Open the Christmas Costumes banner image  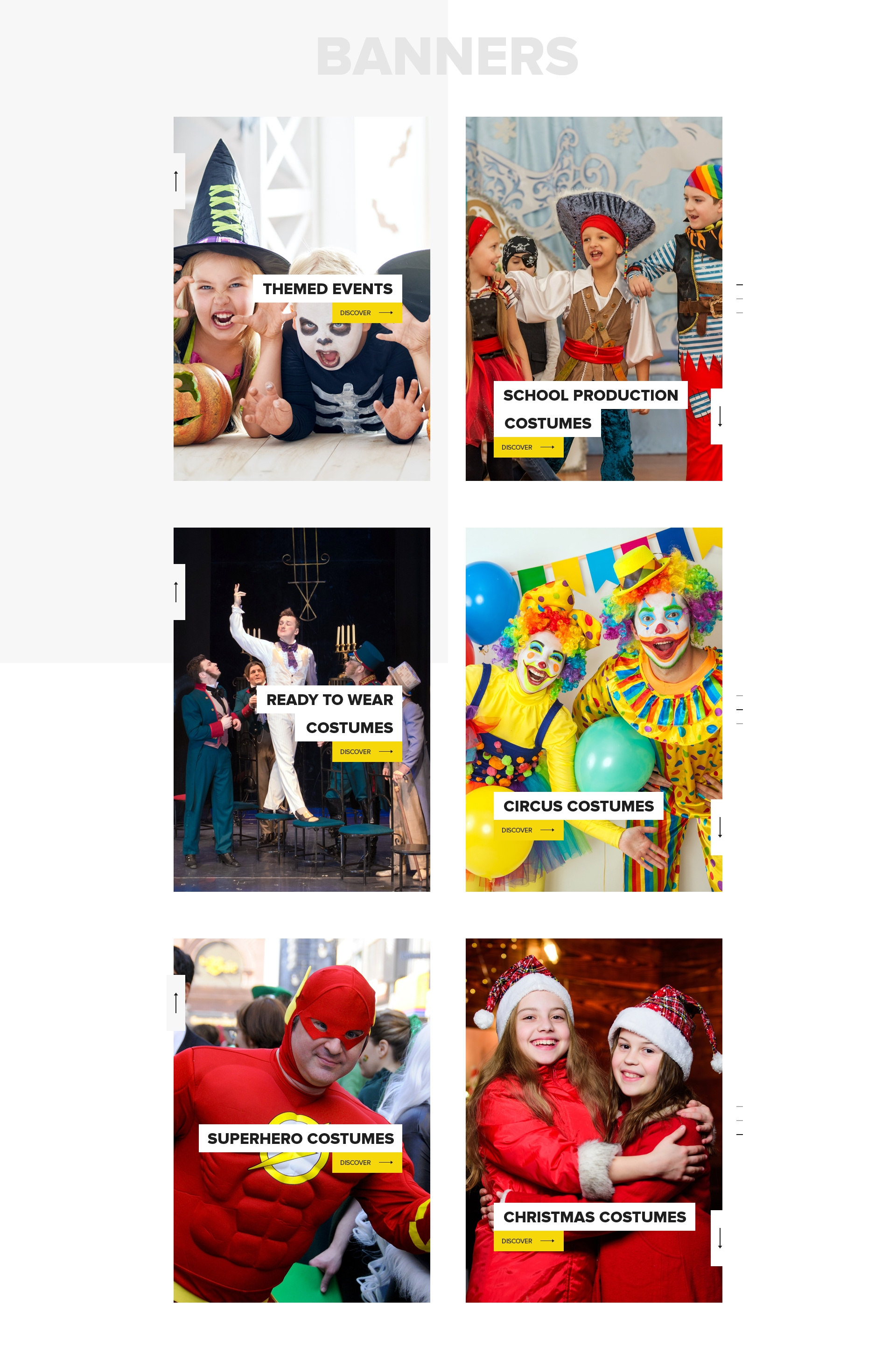pyautogui.click(x=593, y=1086)
